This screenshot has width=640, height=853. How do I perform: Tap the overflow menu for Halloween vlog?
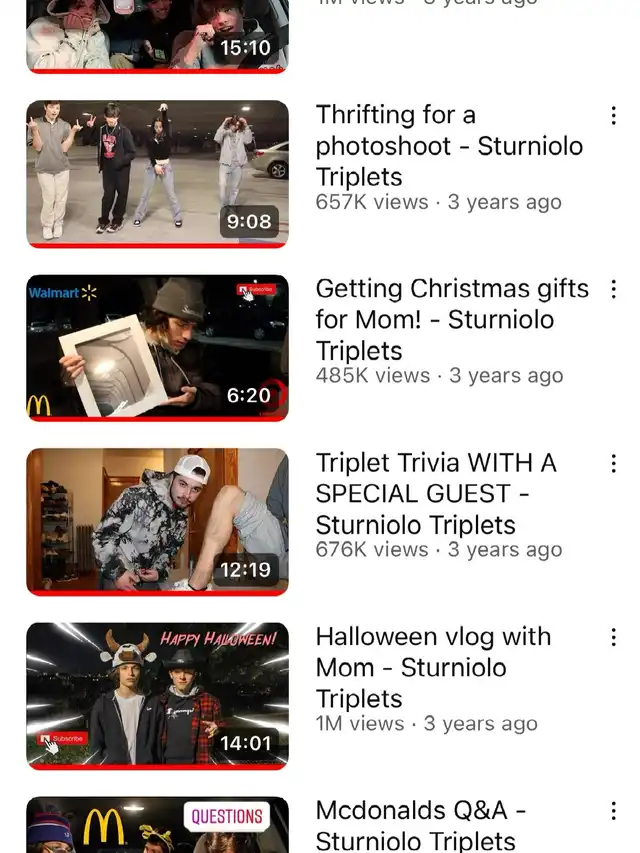tap(613, 638)
